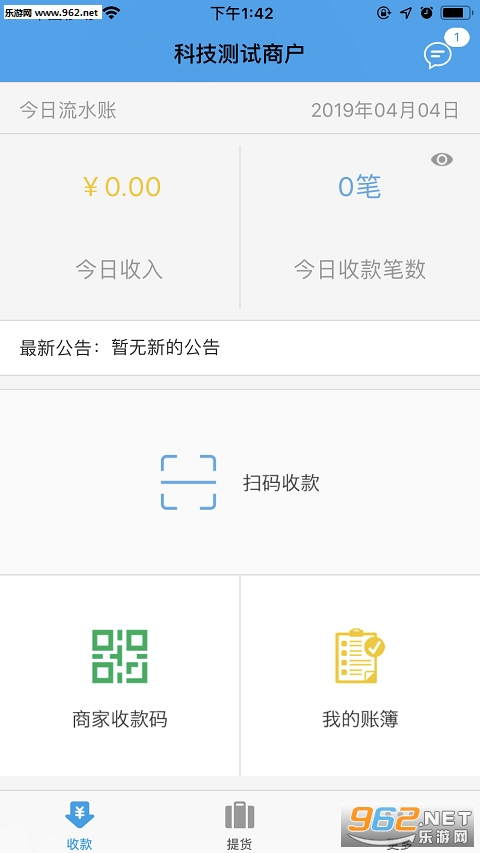Open 商家收款码 merchant payment code
Screen dimensions: 480x853
point(120,676)
